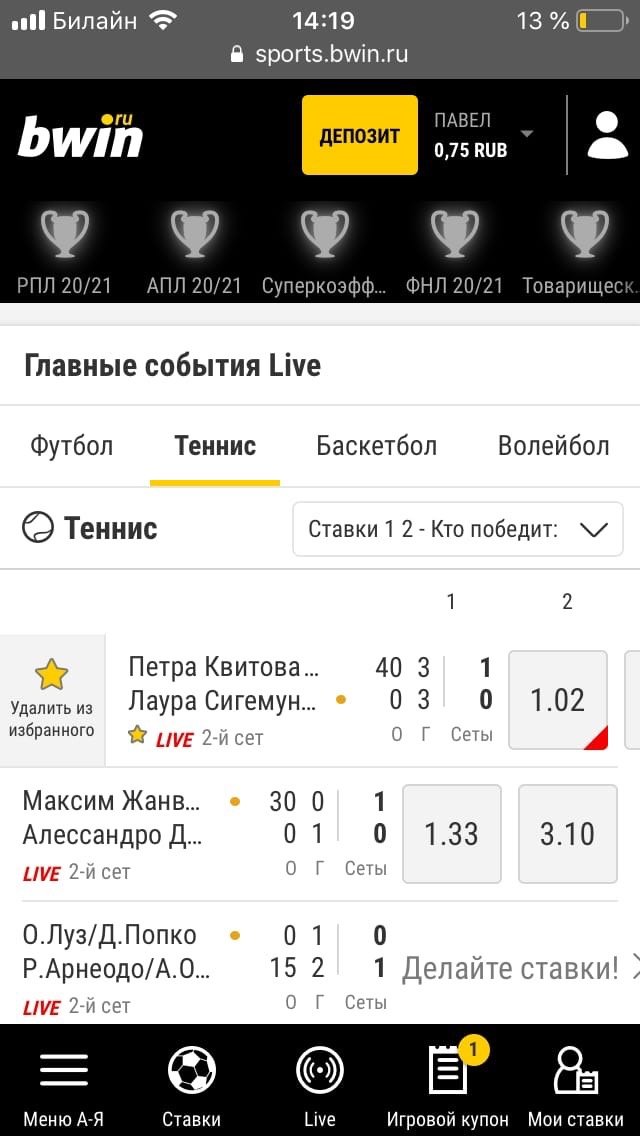This screenshot has width=640, height=1136.
Task: Open the АПЛ 20/21 league shortcut
Action: pyautogui.click(x=194, y=250)
